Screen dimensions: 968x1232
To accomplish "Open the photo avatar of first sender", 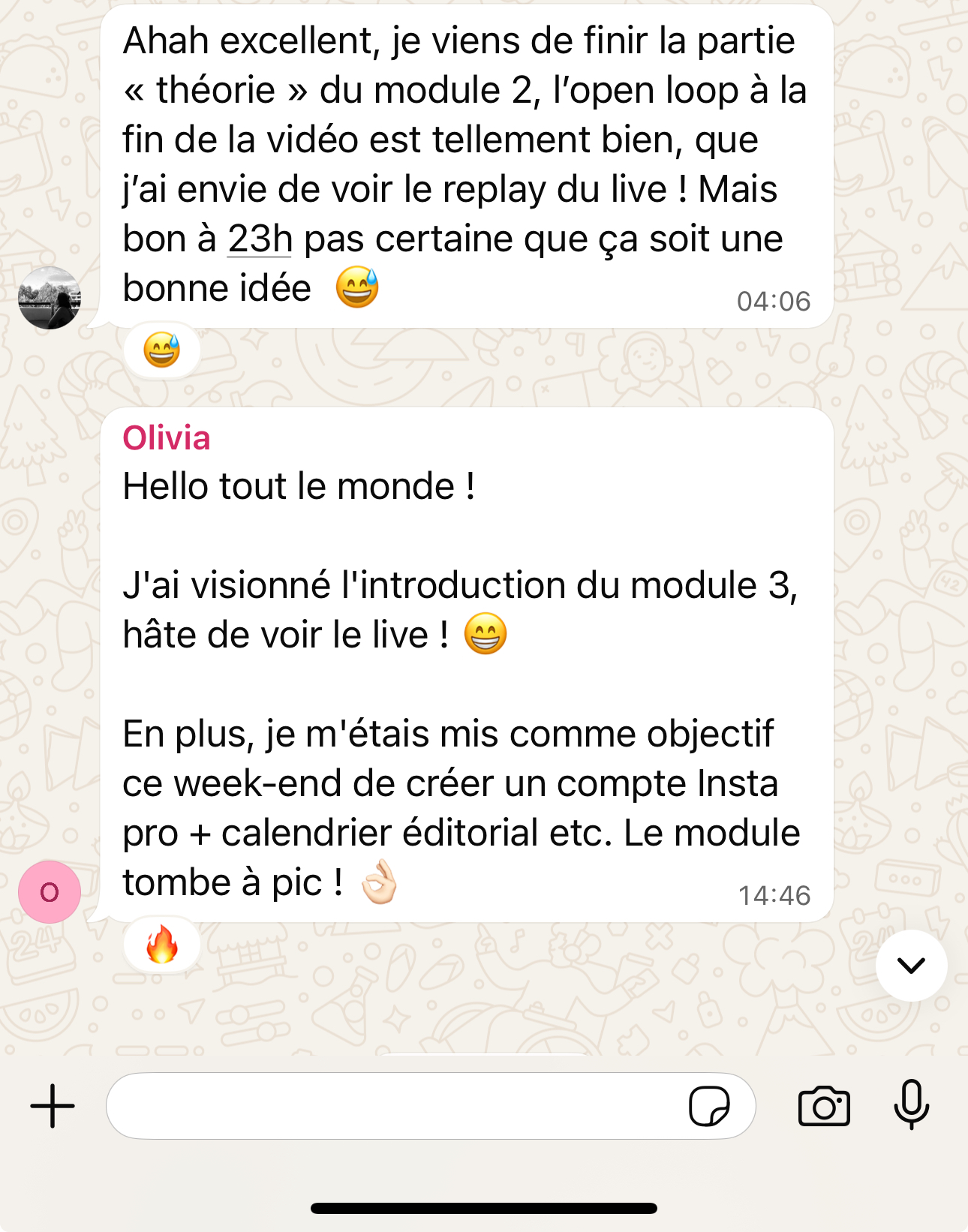I will [x=50, y=298].
